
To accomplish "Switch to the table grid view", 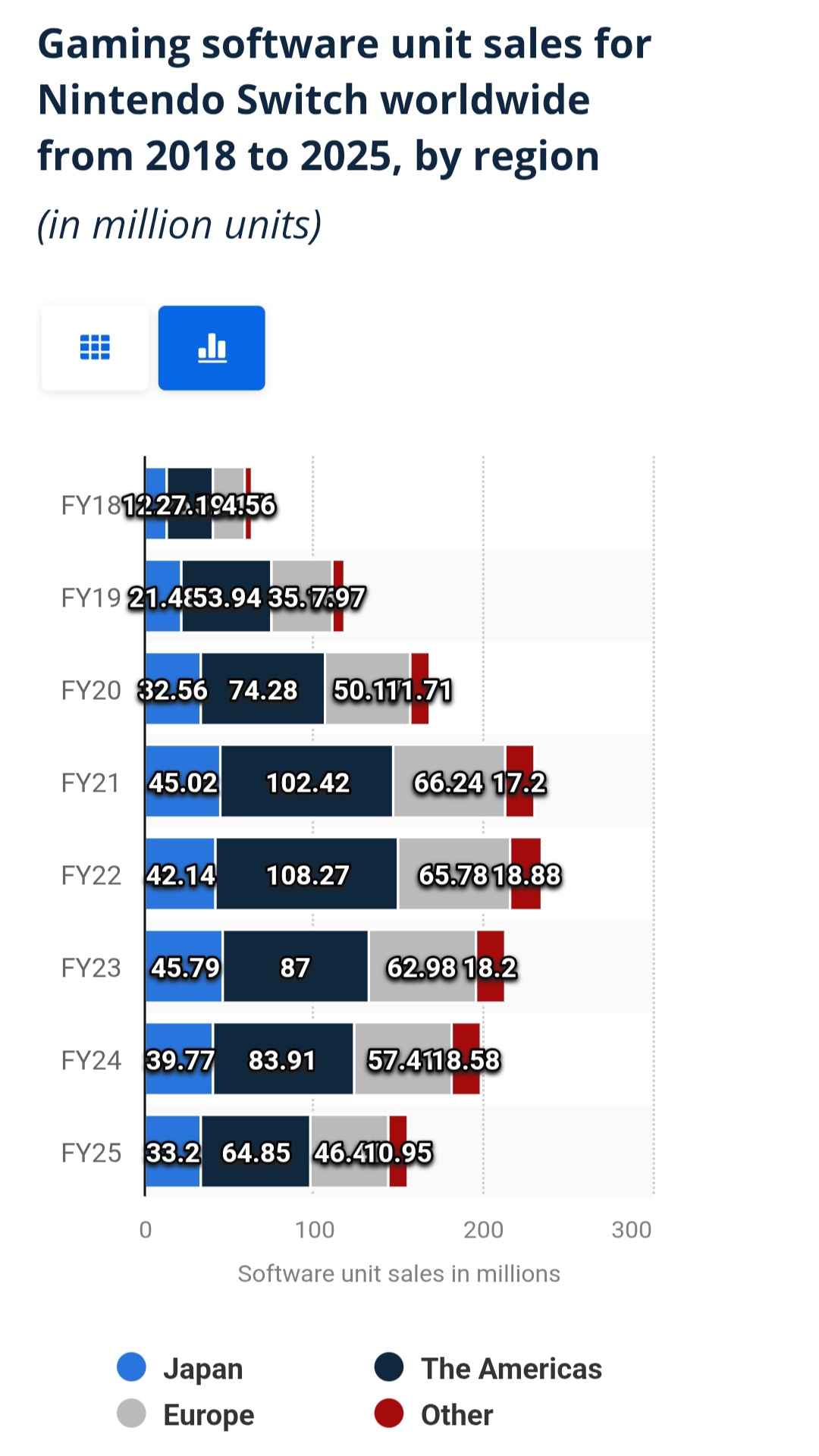I will 95,348.
